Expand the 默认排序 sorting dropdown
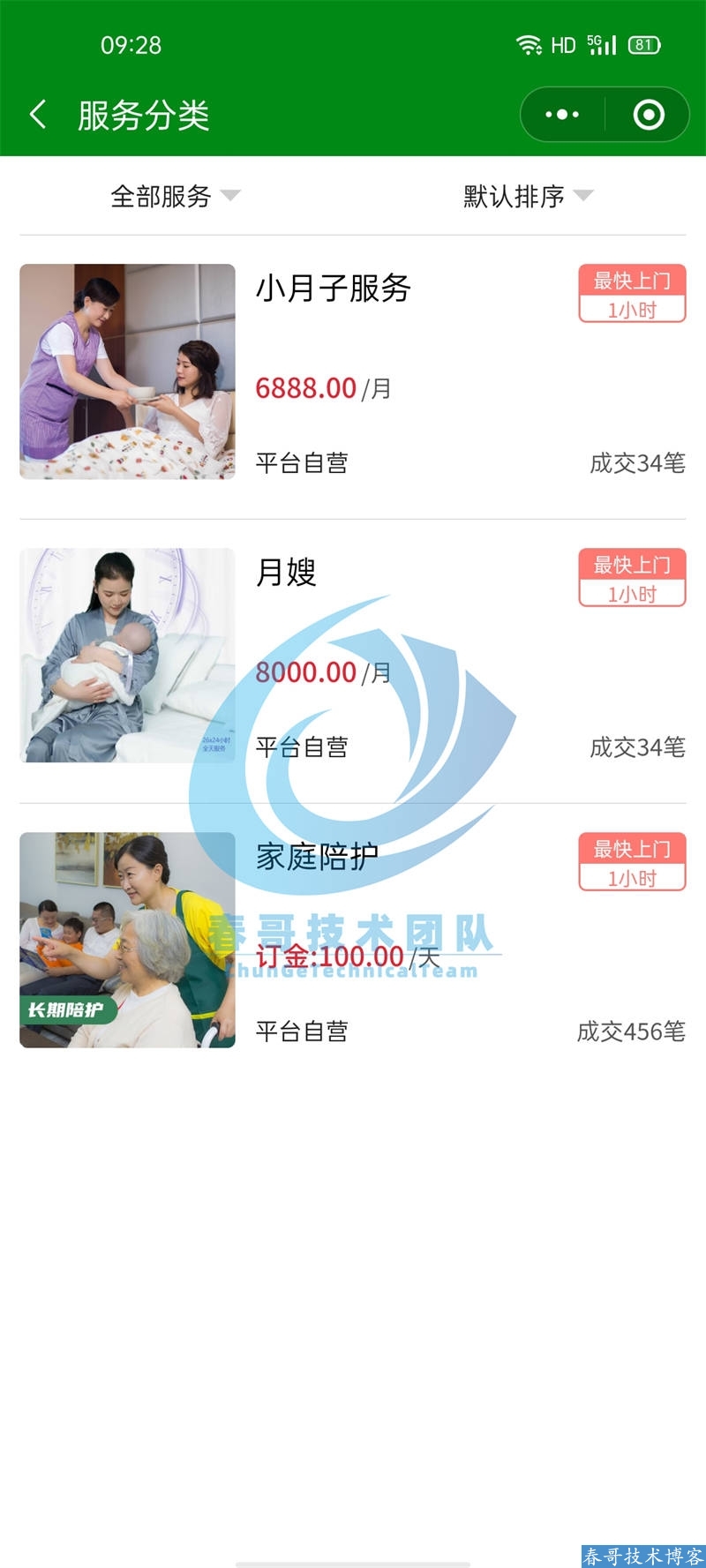Image resolution: width=706 pixels, height=1568 pixels. tap(528, 196)
